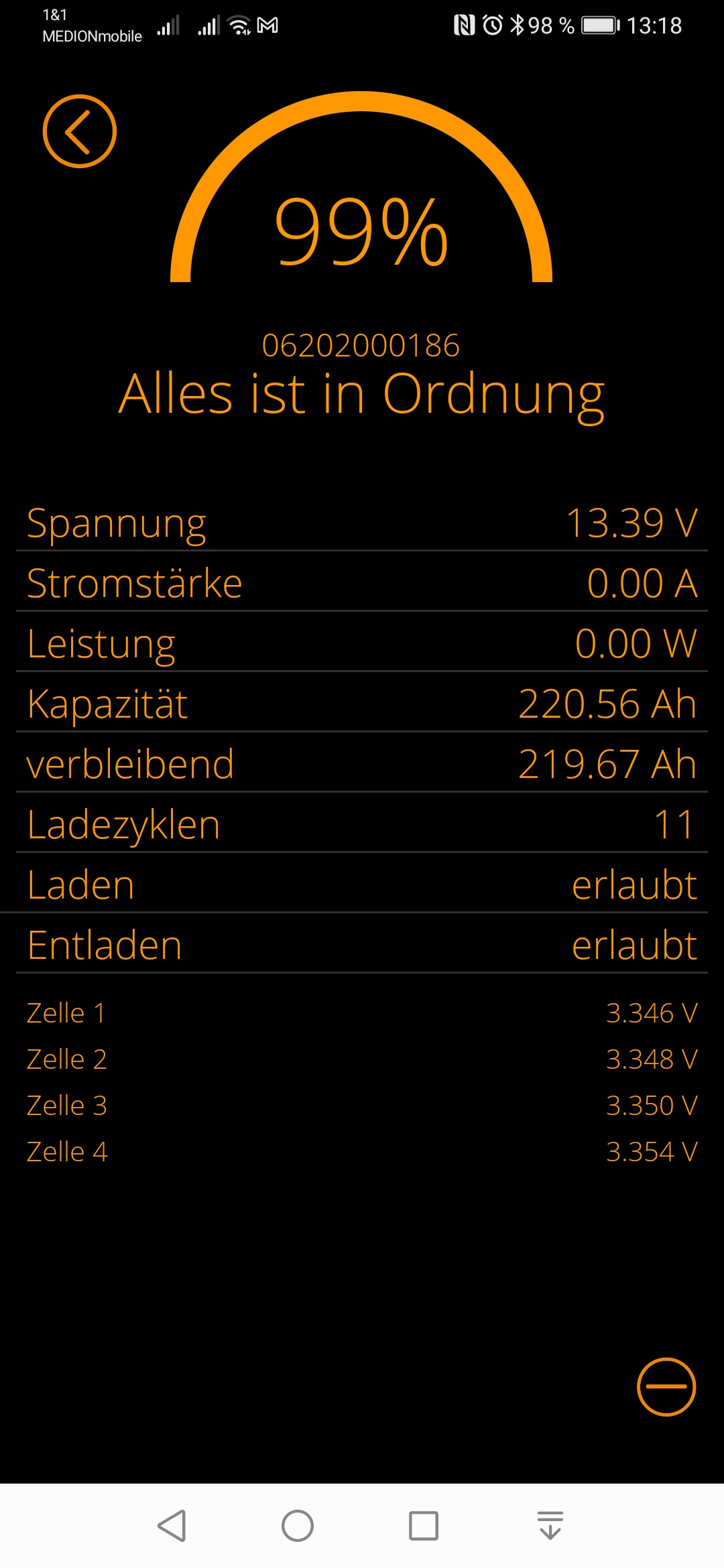
Task: Tap the system back button
Action: [172, 1526]
